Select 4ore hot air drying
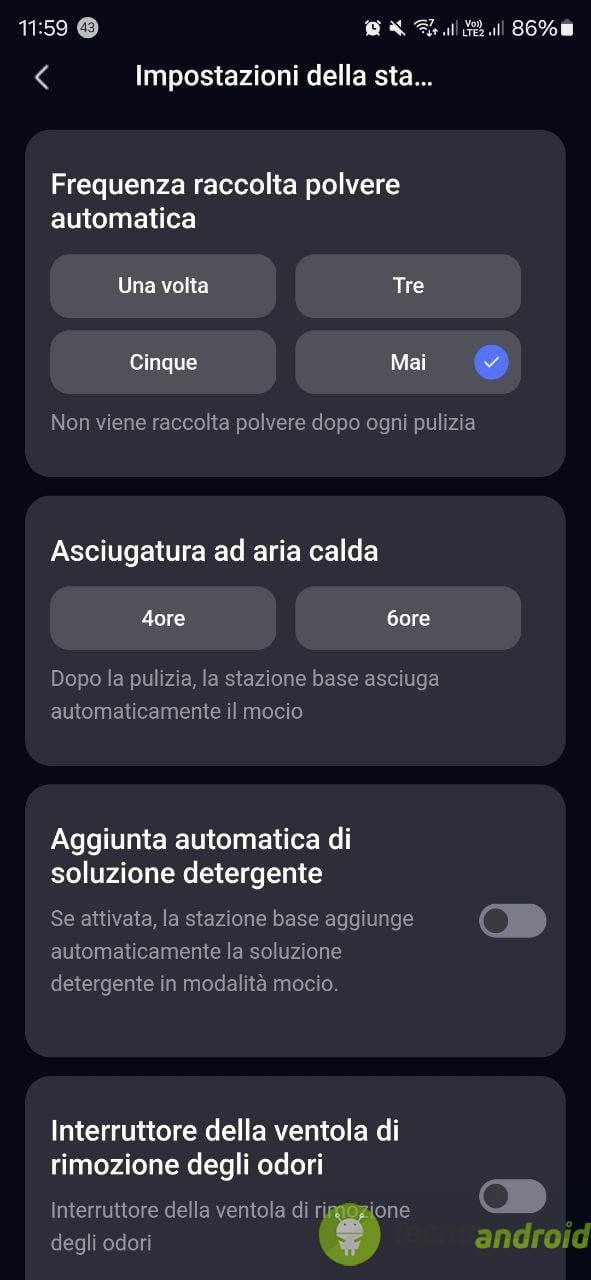 pyautogui.click(x=163, y=618)
